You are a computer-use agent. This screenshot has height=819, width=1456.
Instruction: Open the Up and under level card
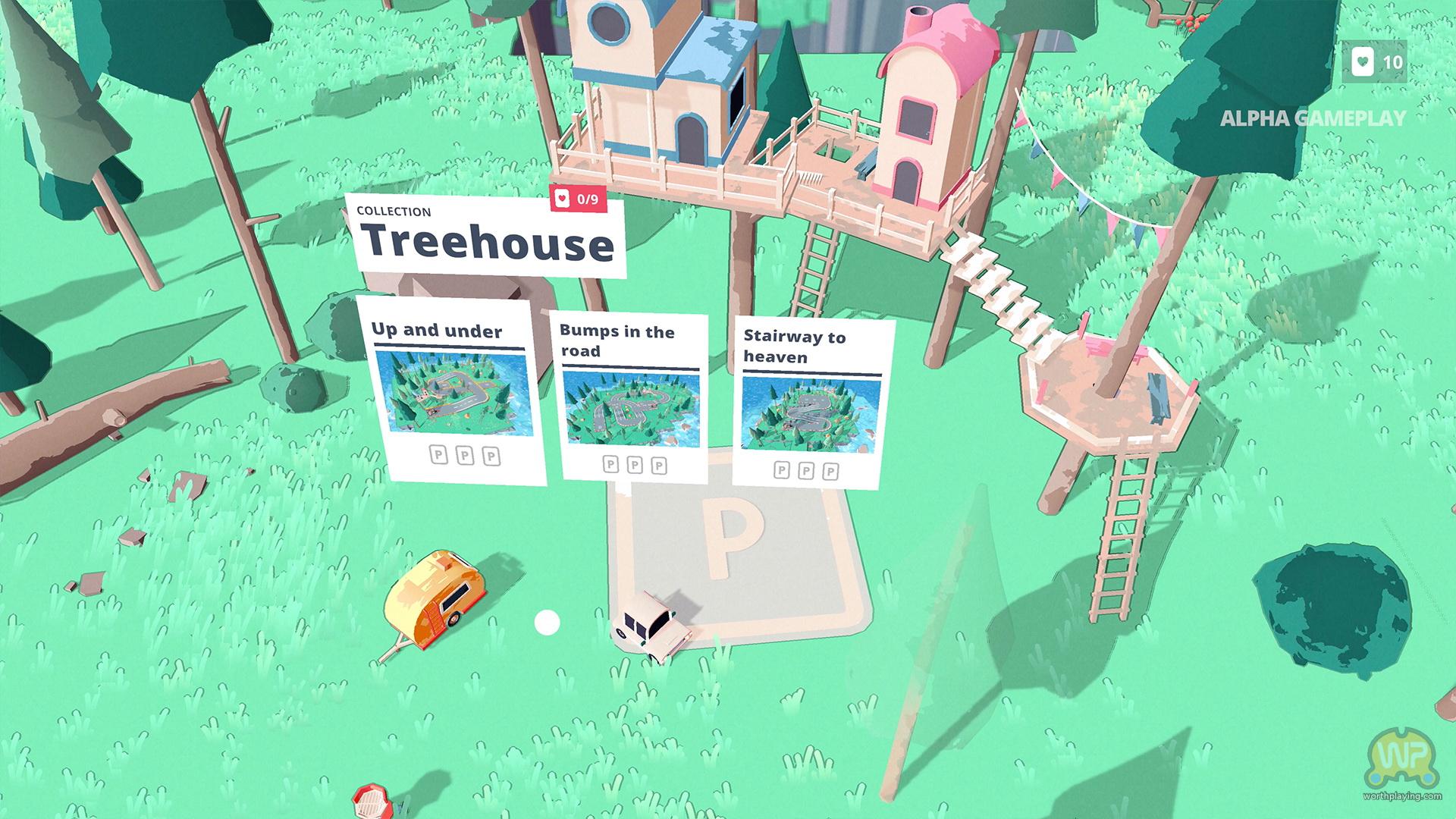(453, 392)
